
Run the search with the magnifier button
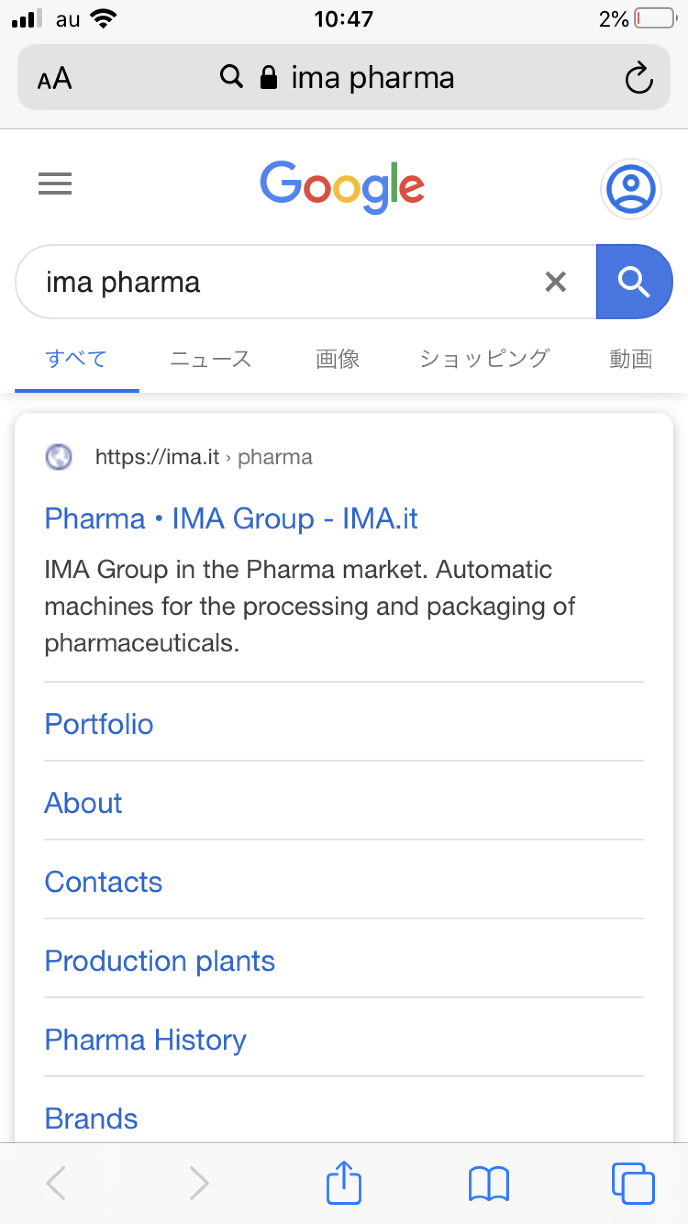pyautogui.click(x=634, y=282)
